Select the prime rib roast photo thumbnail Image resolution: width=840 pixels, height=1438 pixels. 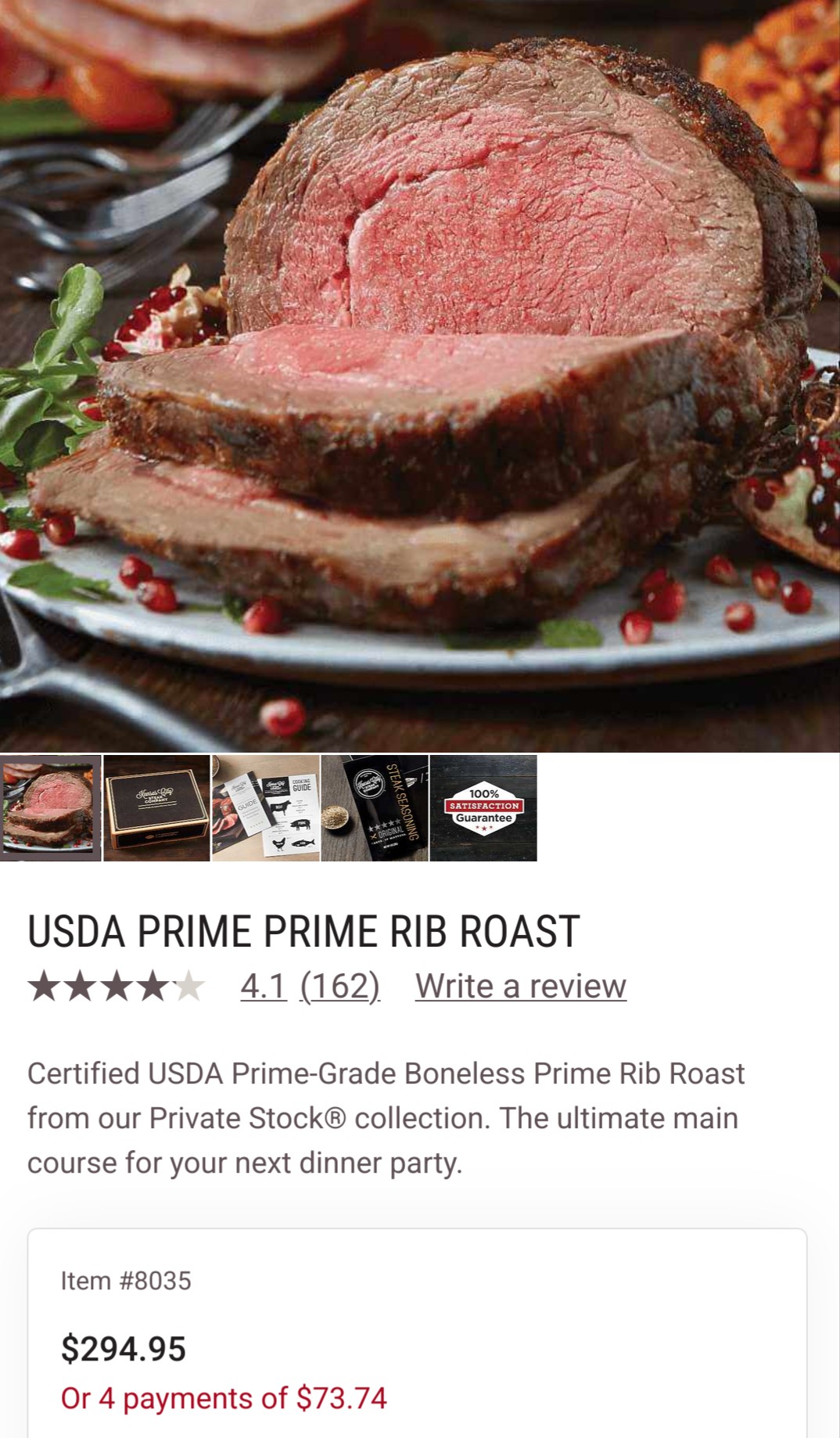point(50,808)
